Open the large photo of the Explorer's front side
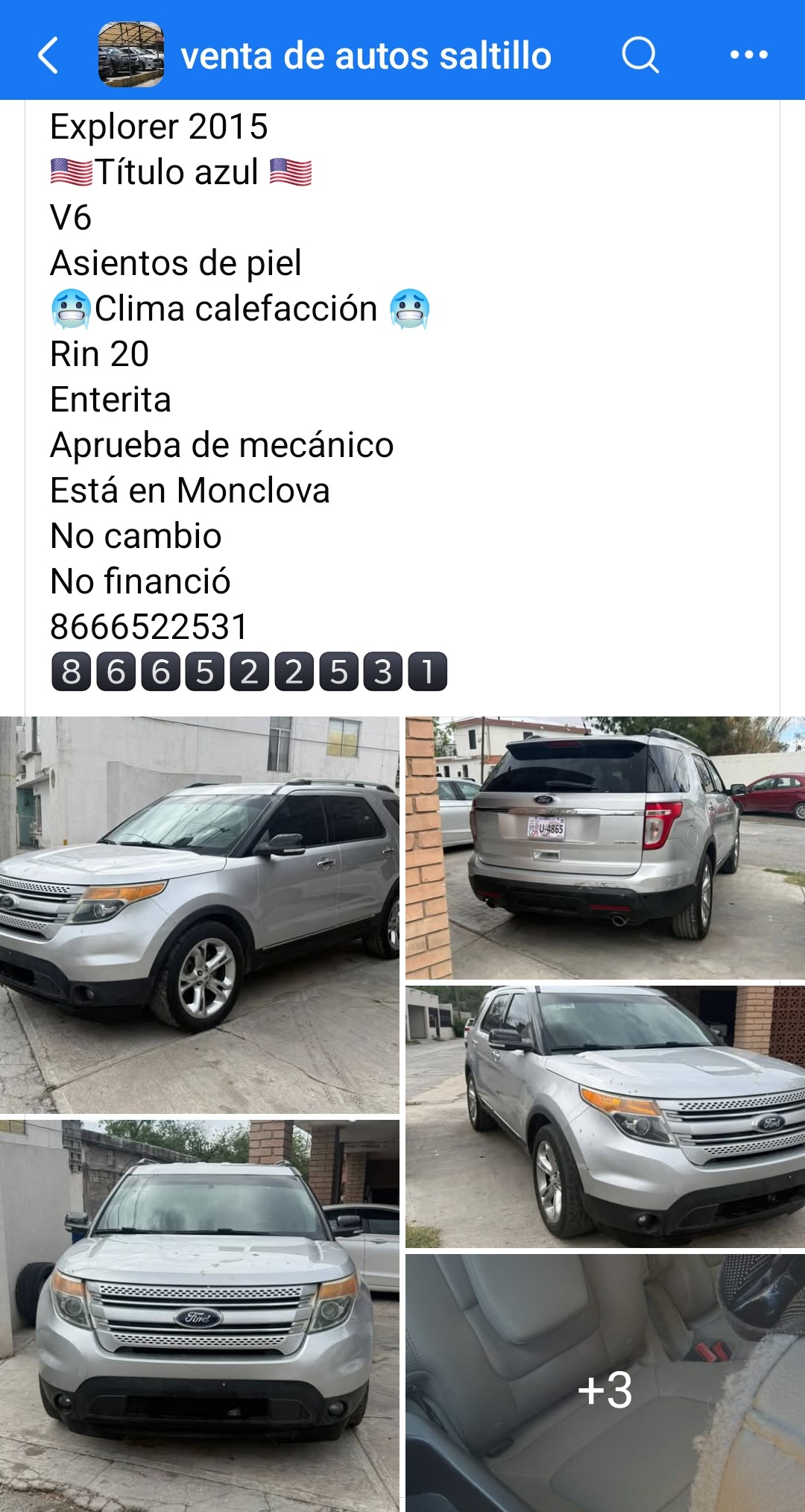Screen dimensions: 805x1512 click(x=199, y=915)
